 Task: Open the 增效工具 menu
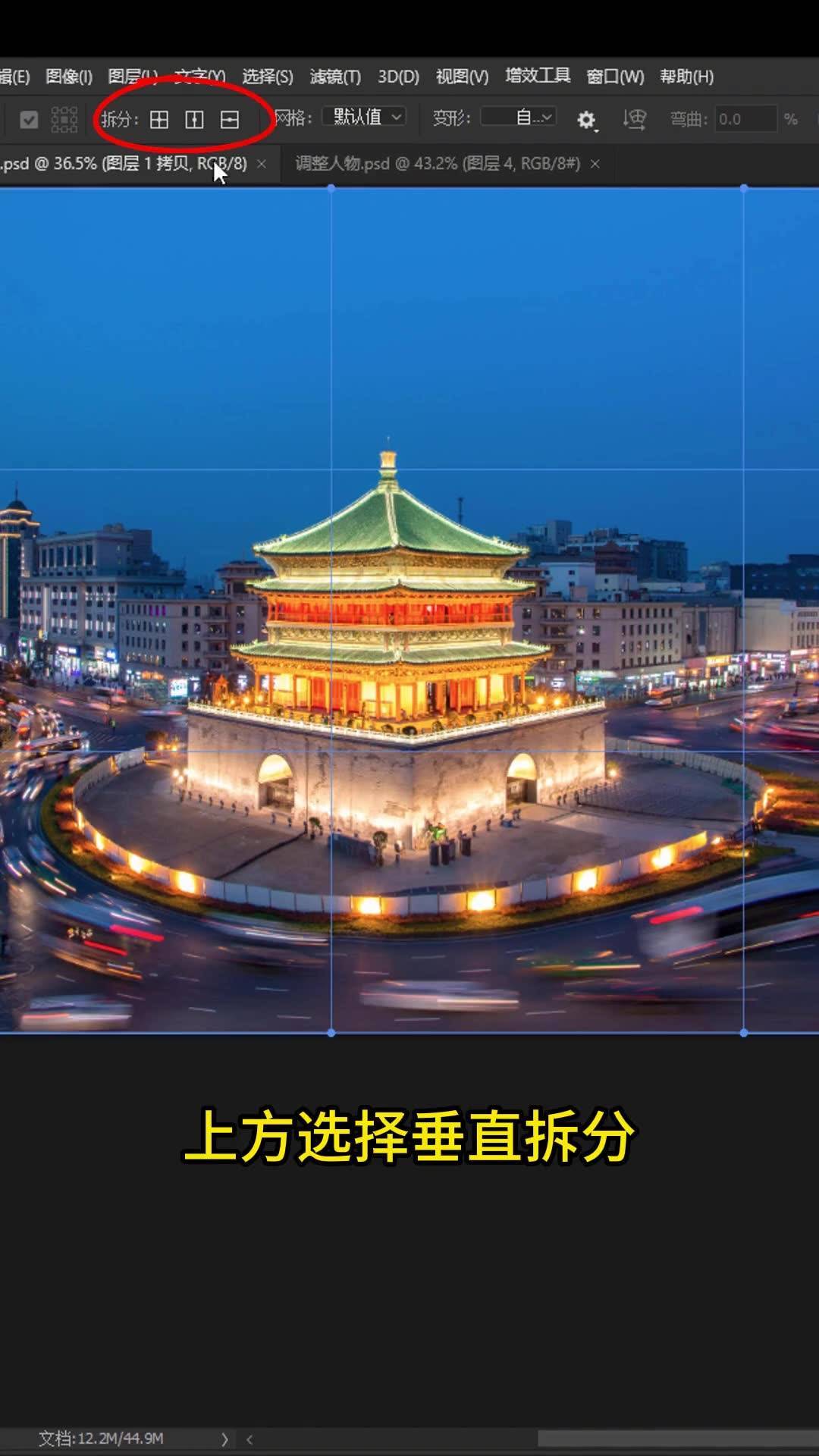coord(540,76)
